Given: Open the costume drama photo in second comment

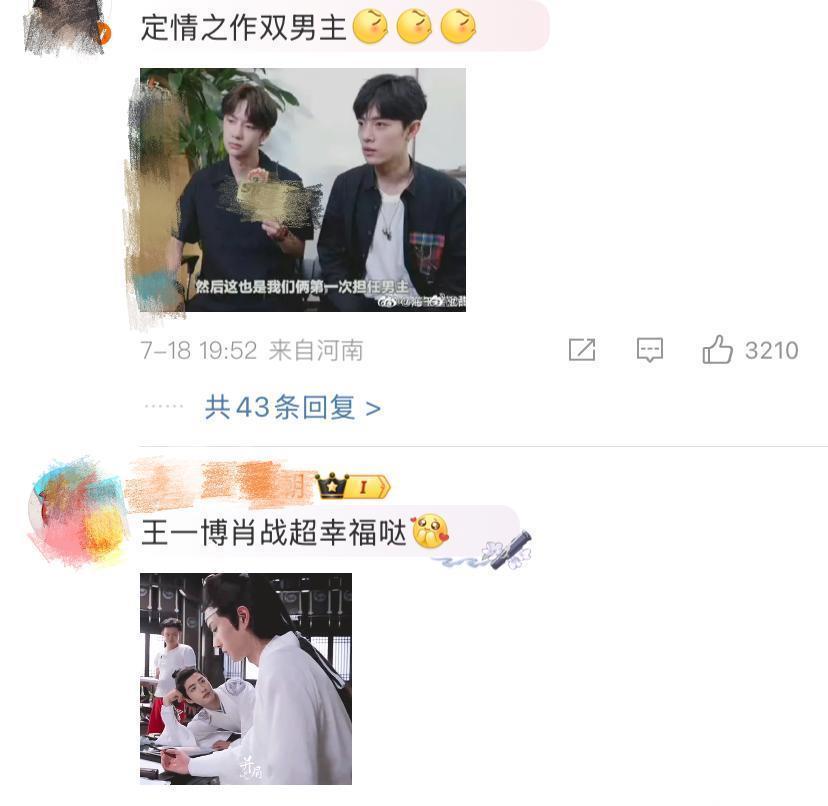Looking at the screenshot, I should coord(246,678).
